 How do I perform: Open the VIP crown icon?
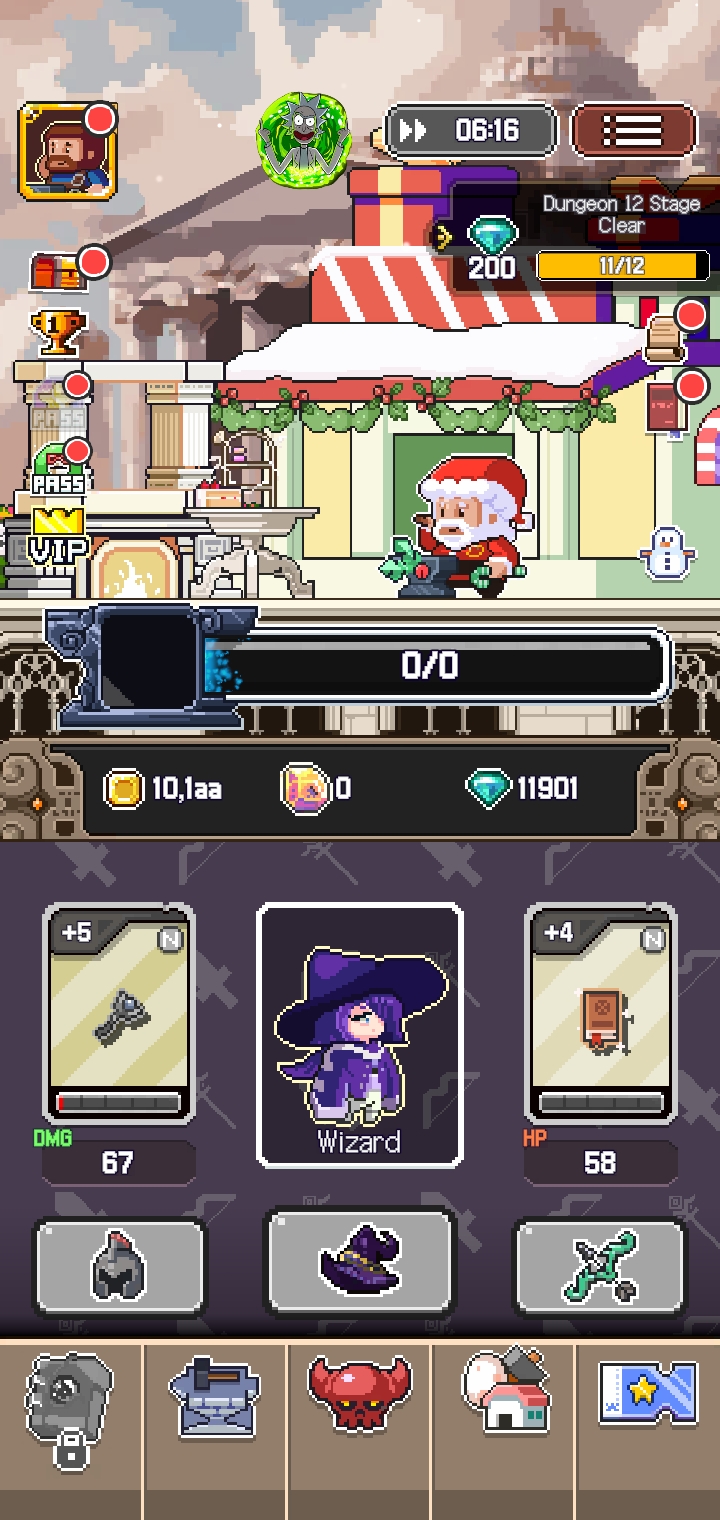pyautogui.click(x=58, y=536)
